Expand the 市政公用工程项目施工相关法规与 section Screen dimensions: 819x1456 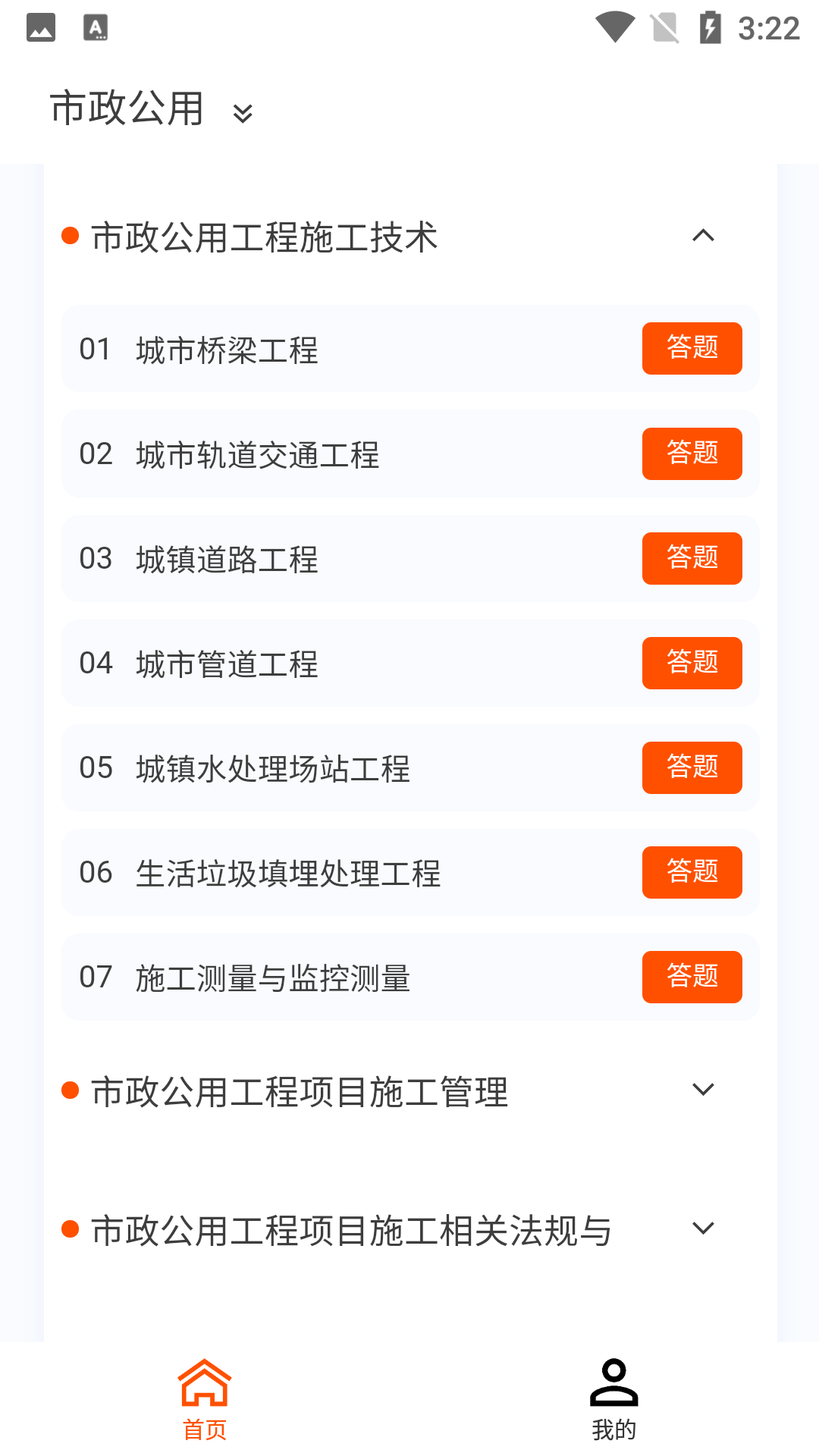tap(703, 1228)
